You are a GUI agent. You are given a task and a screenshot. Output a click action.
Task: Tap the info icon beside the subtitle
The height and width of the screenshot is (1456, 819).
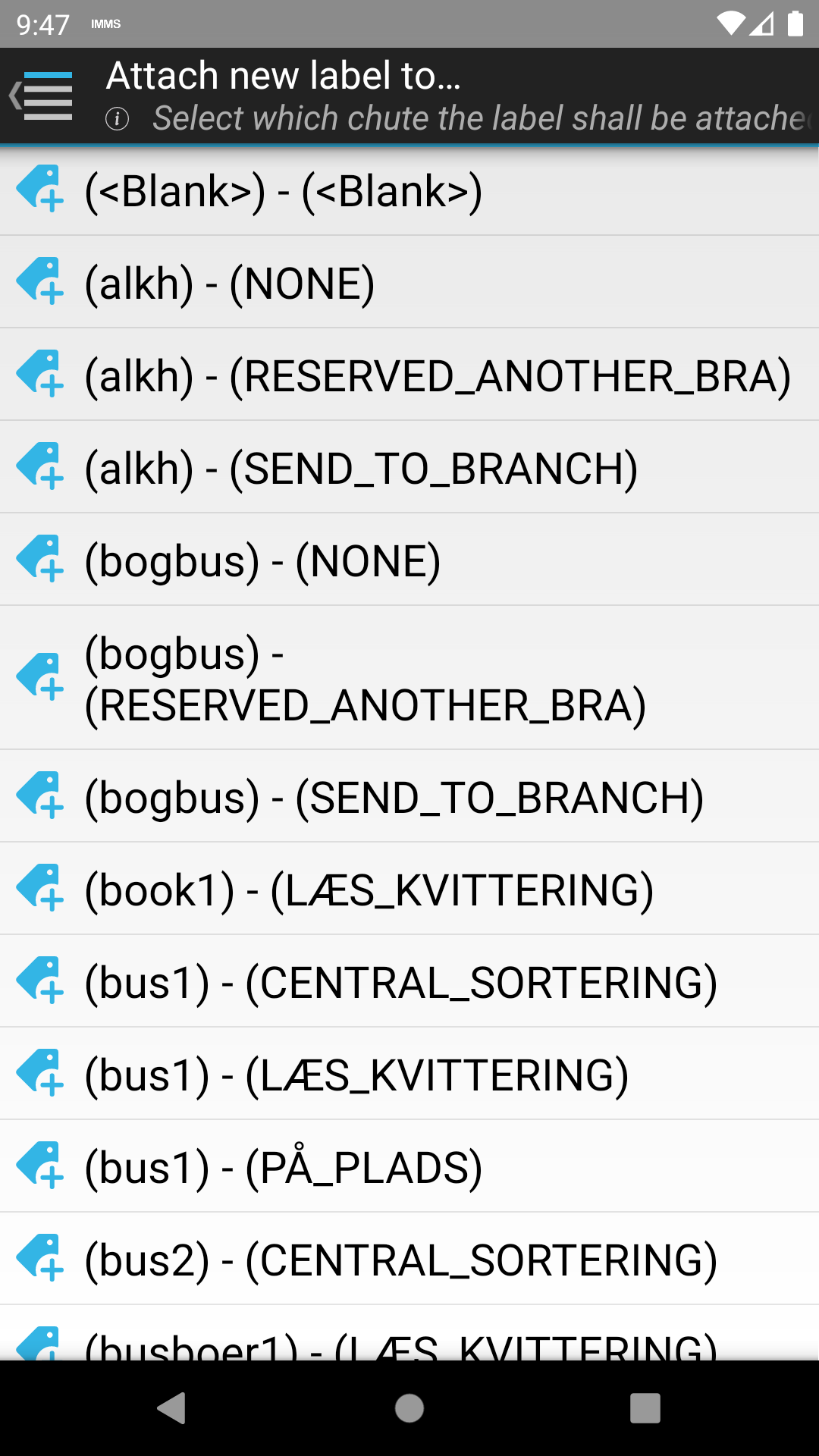point(117,119)
